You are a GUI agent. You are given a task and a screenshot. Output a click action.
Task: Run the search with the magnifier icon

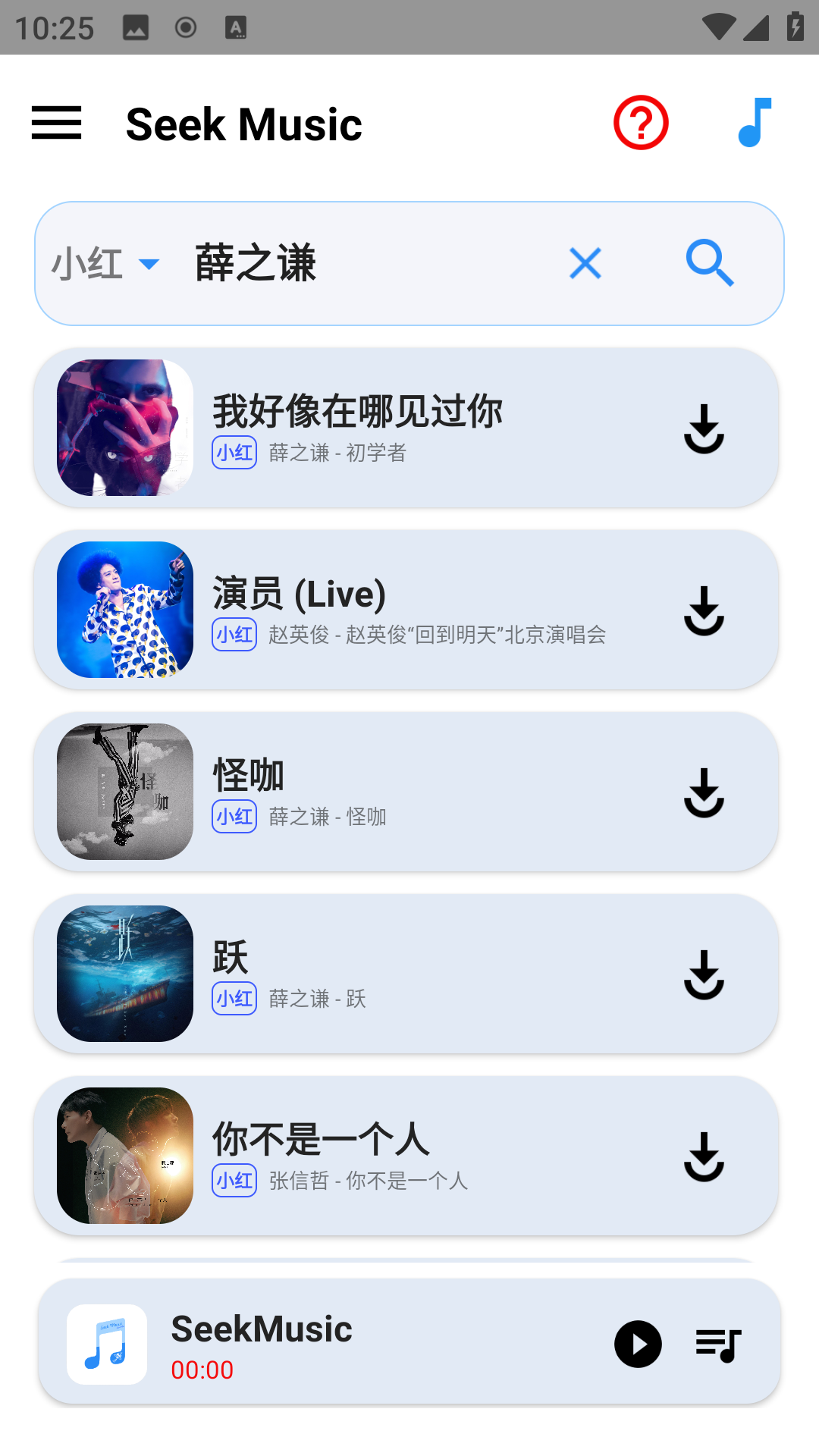710,264
